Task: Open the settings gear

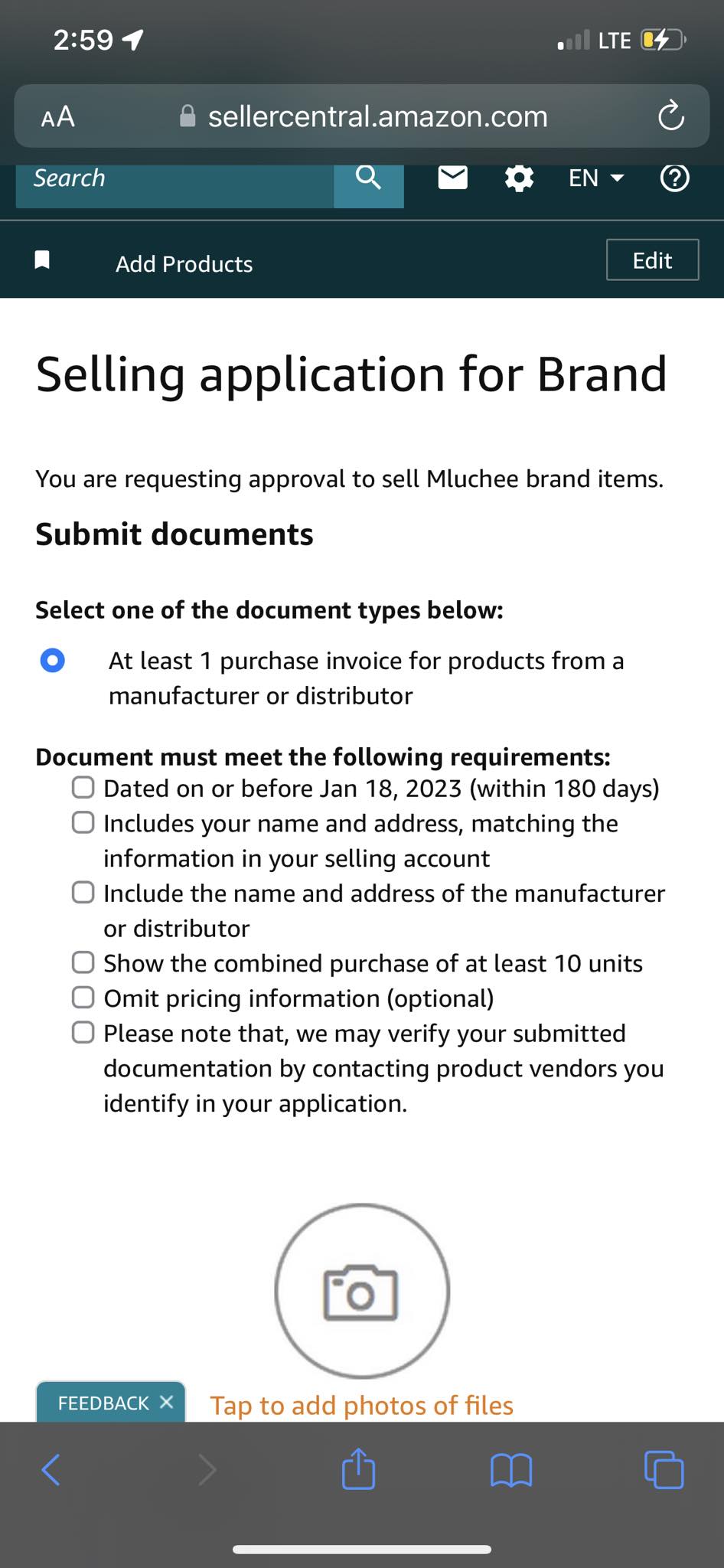Action: (519, 178)
